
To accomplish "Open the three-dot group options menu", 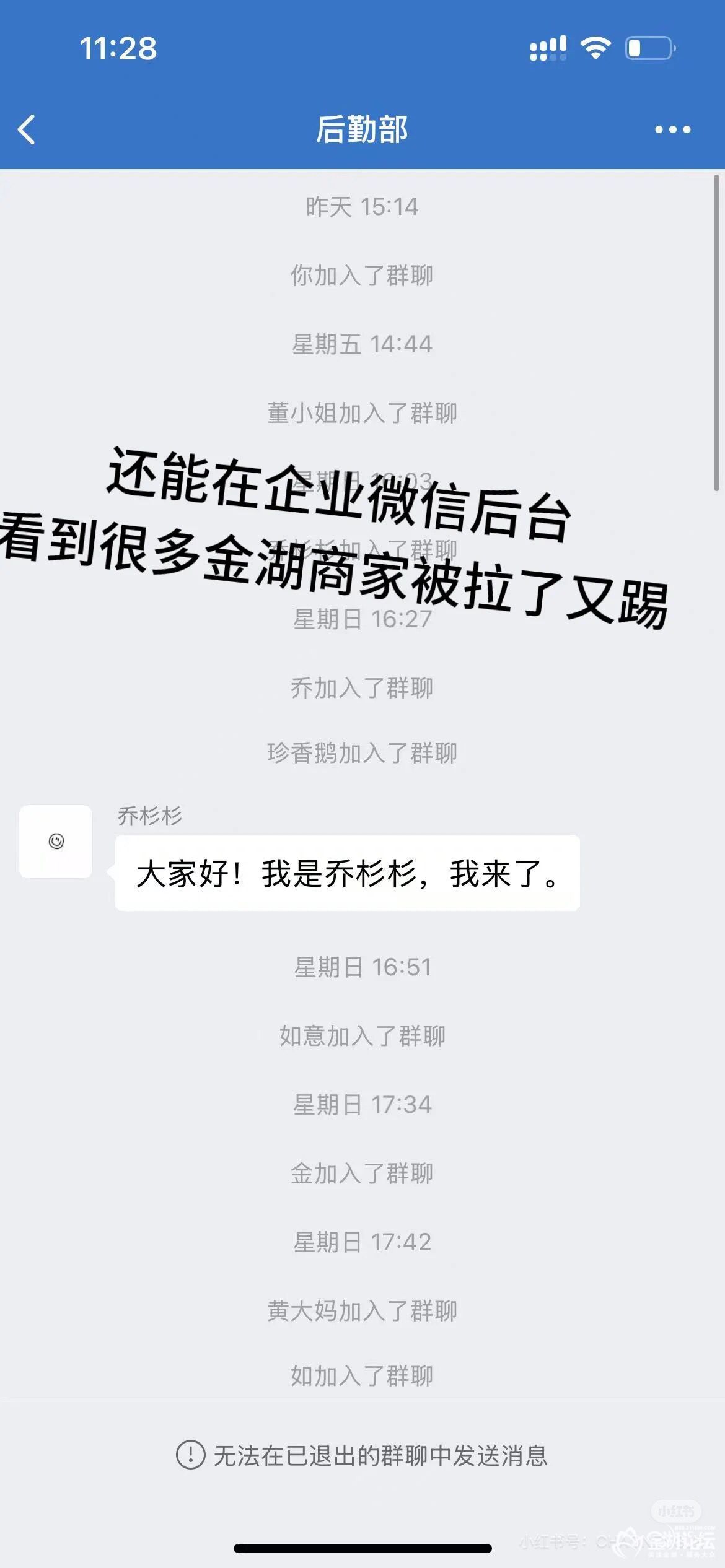I will 672,129.
